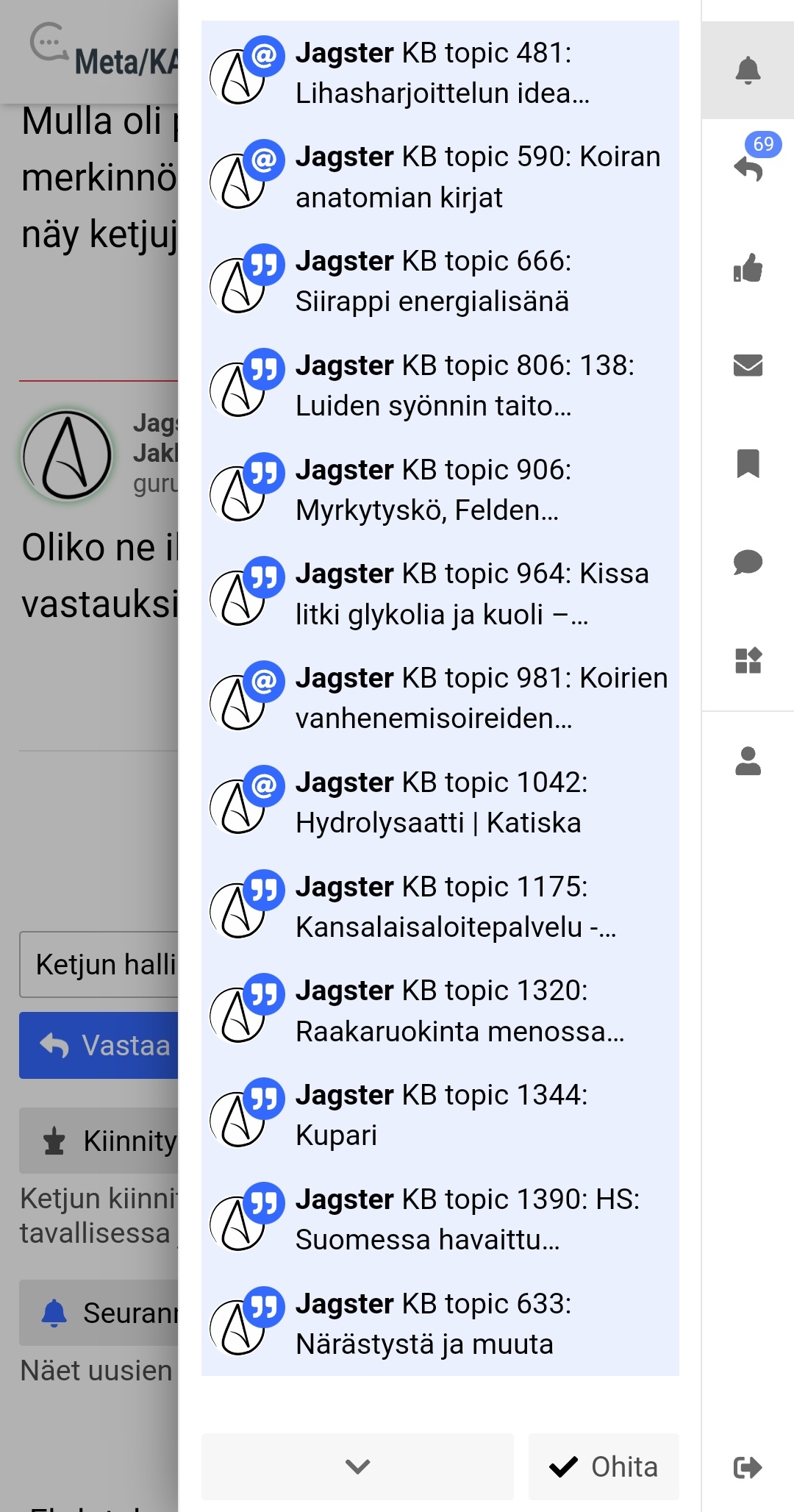
Task: Open the notifications bell tab
Action: coord(748,71)
